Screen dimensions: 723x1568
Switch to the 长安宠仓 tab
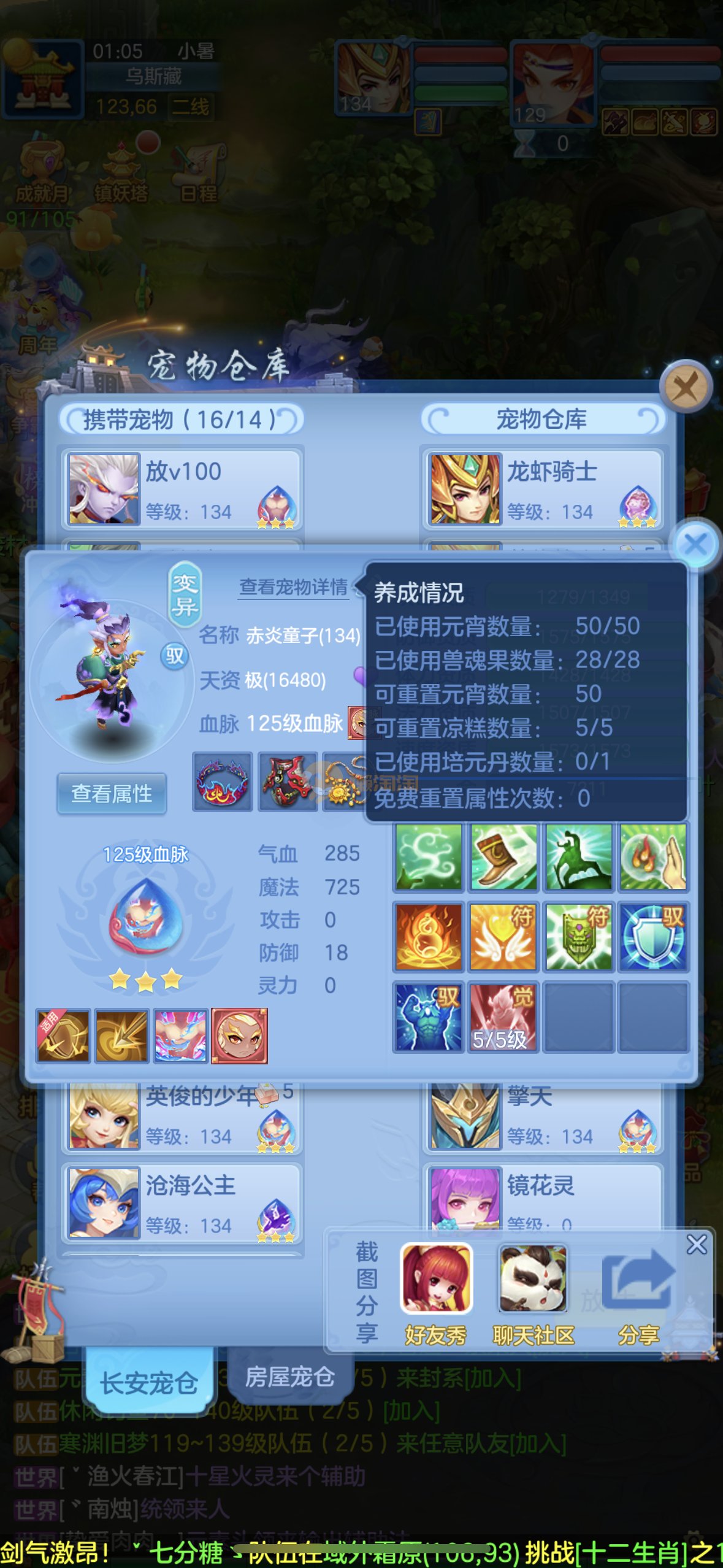click(149, 1382)
